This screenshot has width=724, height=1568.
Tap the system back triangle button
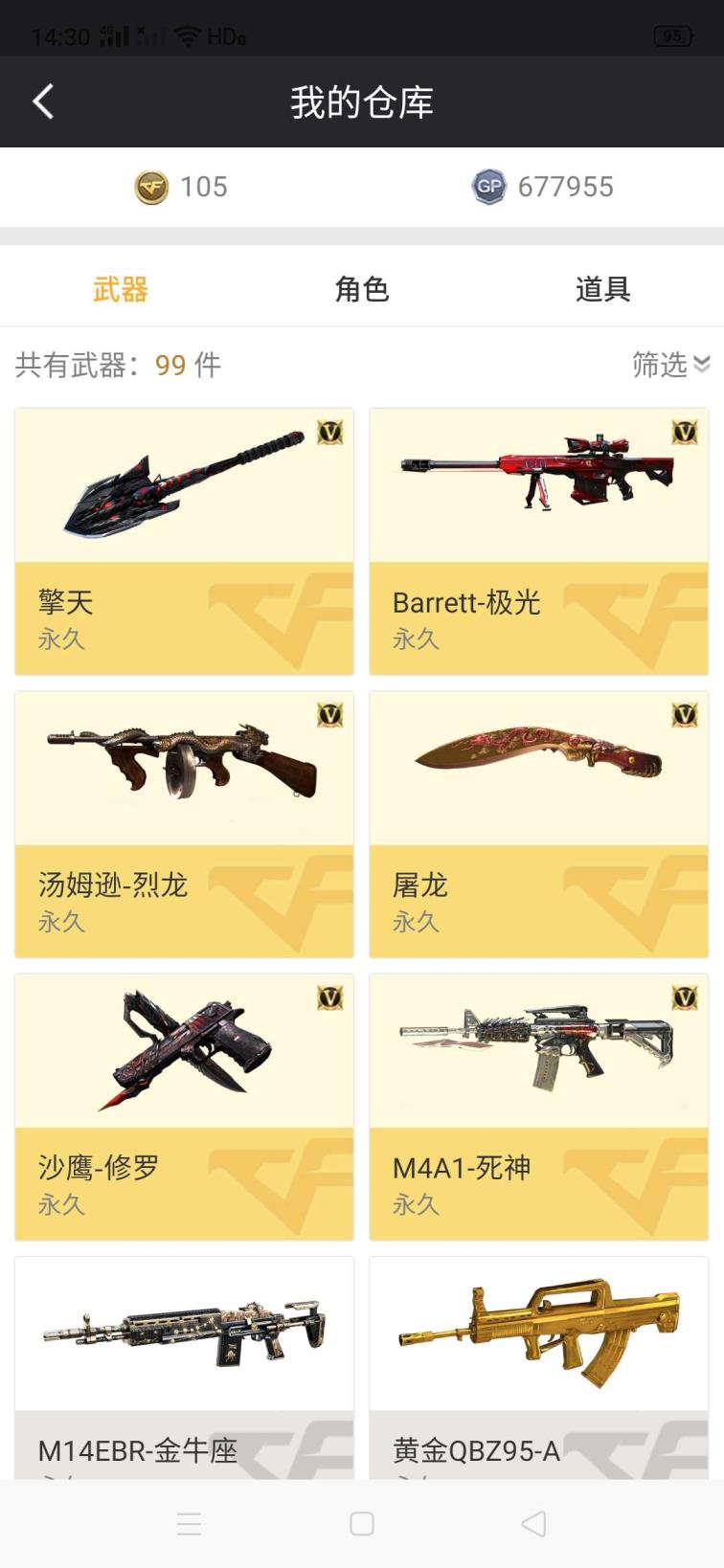click(x=534, y=1523)
